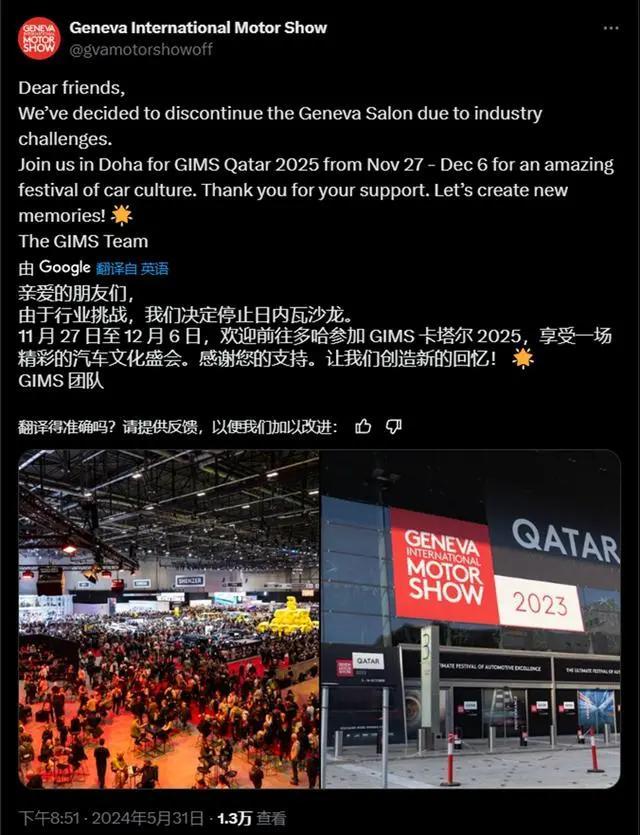Open Geneva International Motor Show profile avatar
Screen dimensions: 640x835
pyautogui.click(x=39, y=38)
